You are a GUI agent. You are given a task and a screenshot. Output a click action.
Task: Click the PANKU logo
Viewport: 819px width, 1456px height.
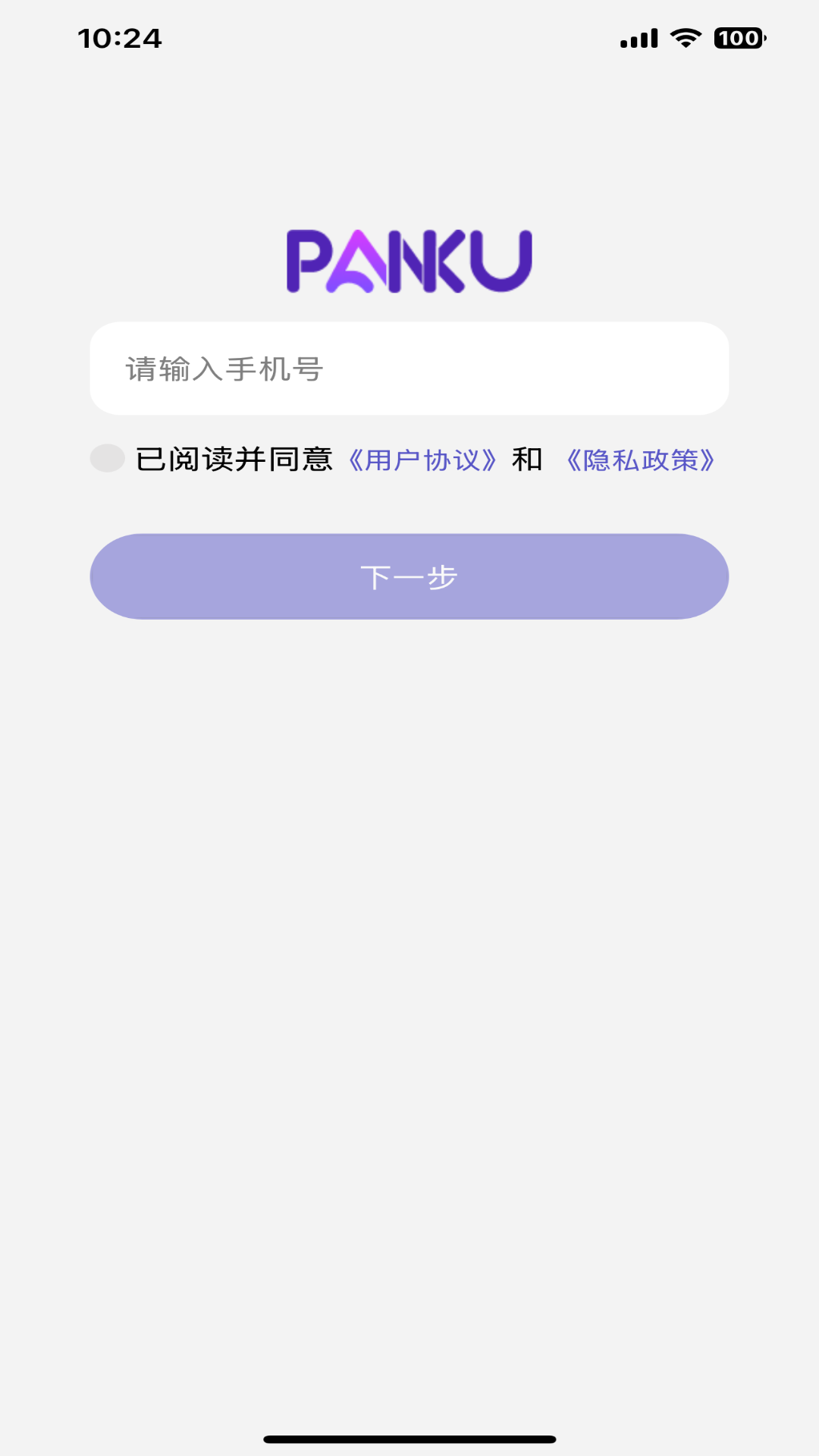click(x=409, y=262)
